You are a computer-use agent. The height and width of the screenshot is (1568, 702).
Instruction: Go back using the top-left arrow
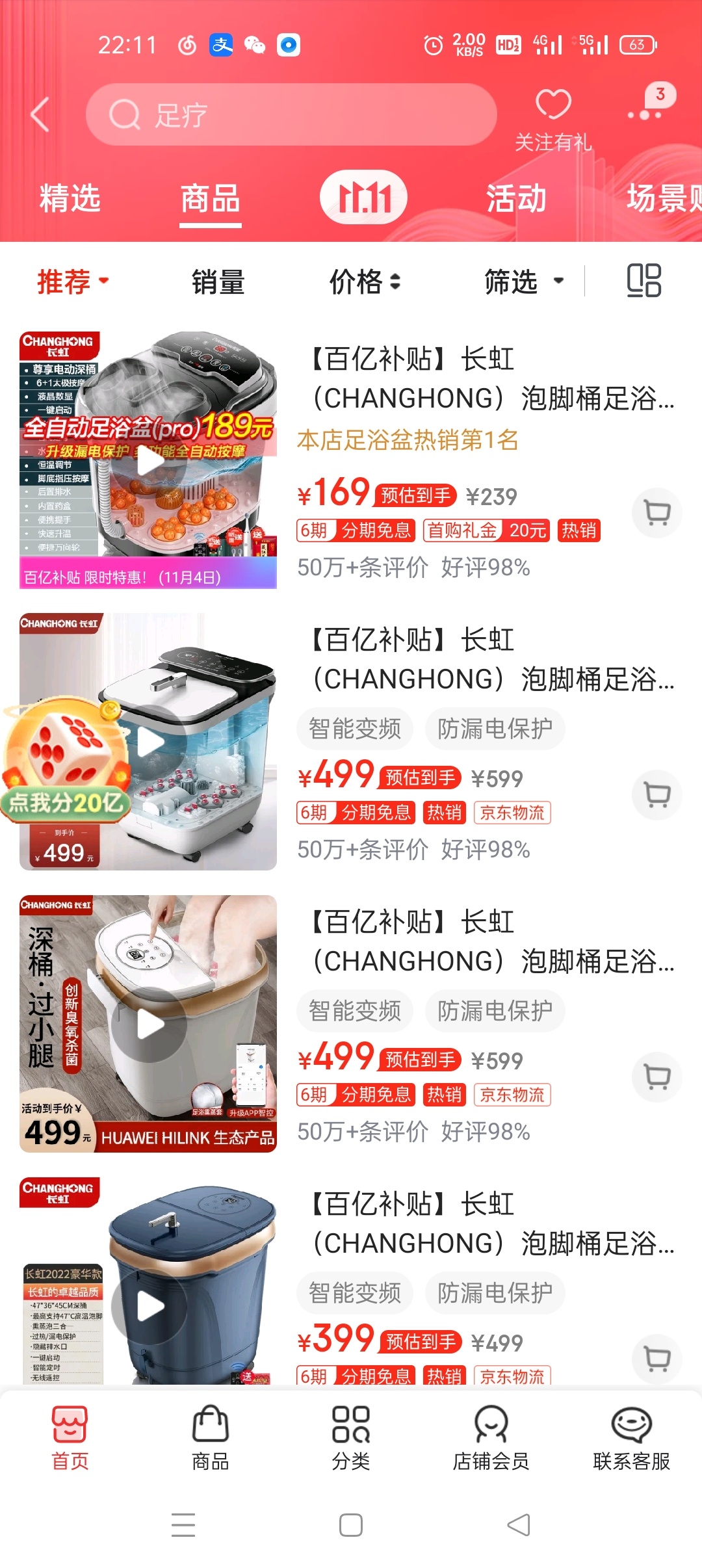[40, 115]
